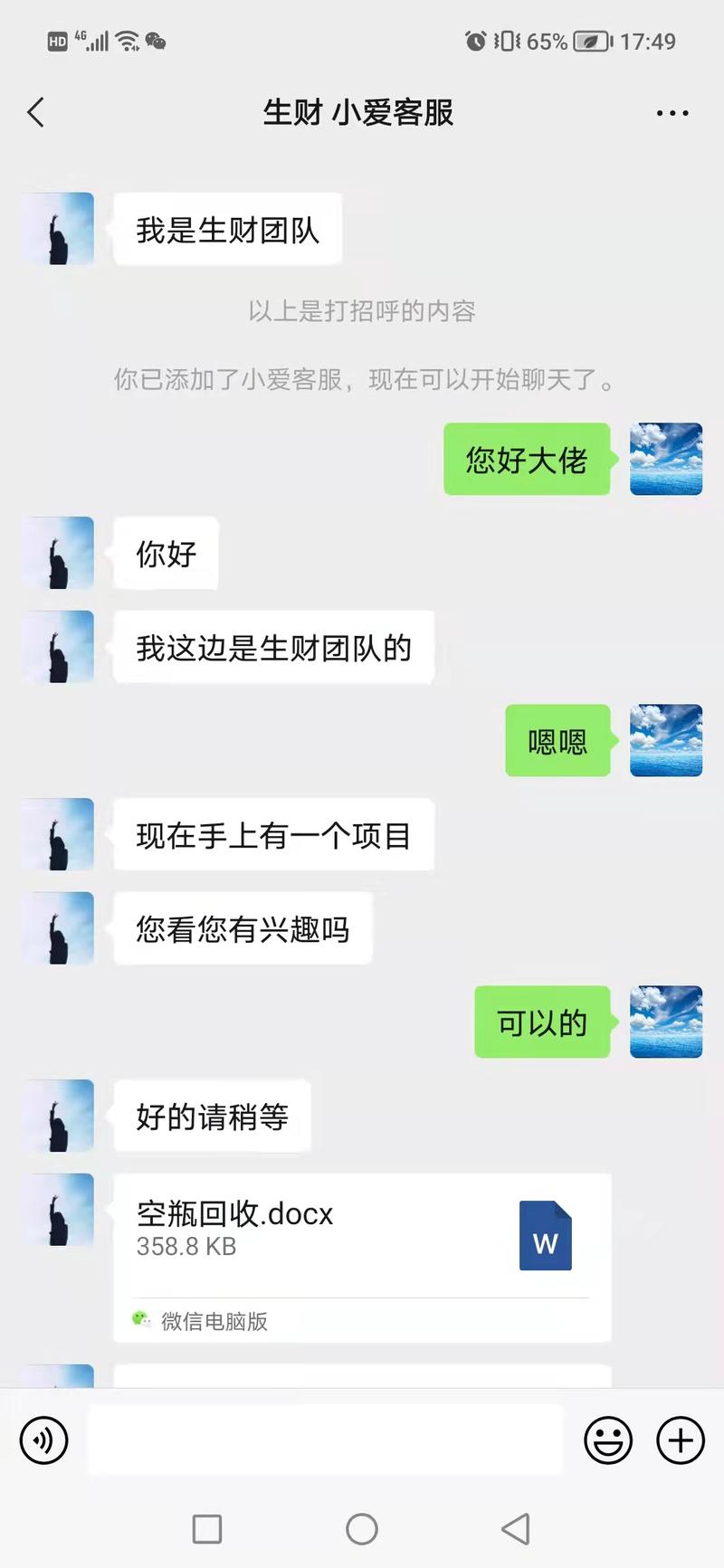Viewport: 724px width, 1568px height.
Task: Tap the home circle navigation button
Action: (361, 1529)
